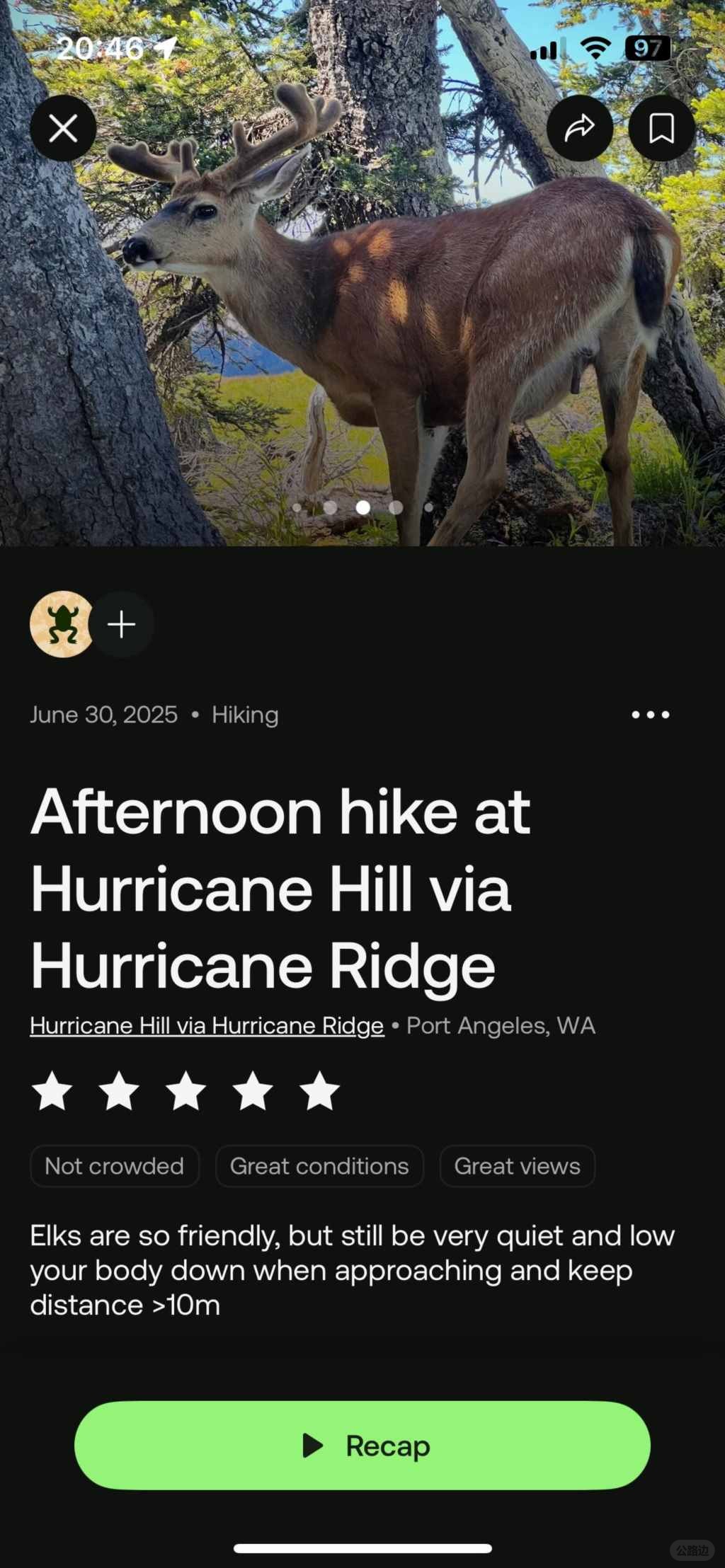Close the activity detail view

point(63,129)
